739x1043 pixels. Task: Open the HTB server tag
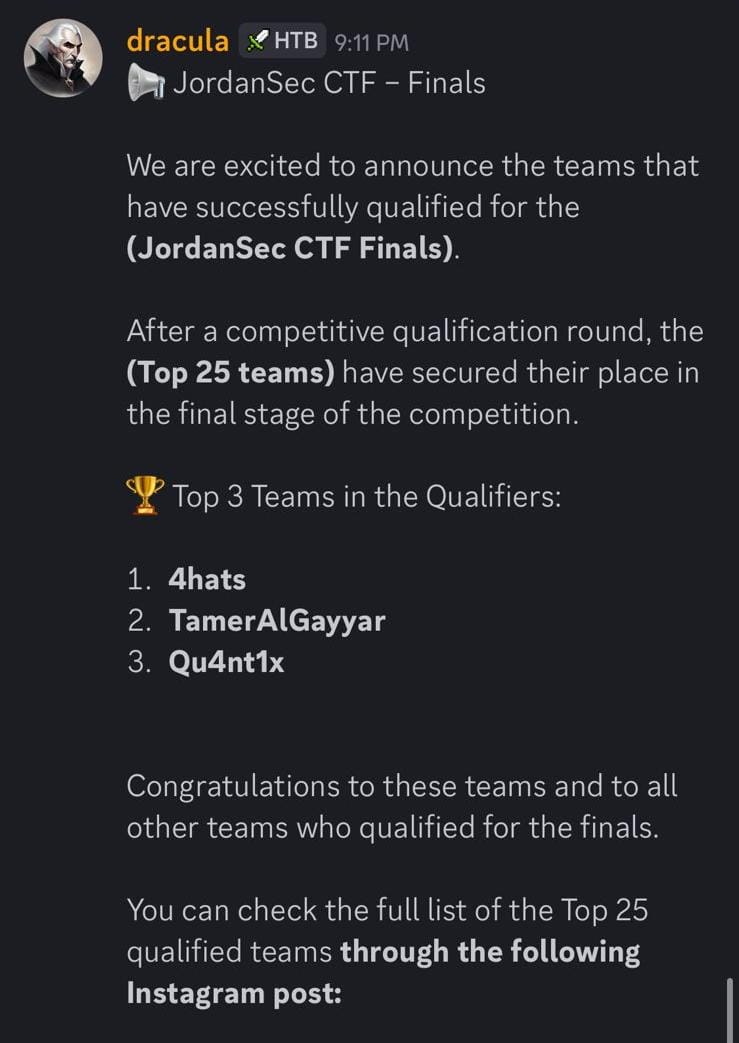coord(283,41)
